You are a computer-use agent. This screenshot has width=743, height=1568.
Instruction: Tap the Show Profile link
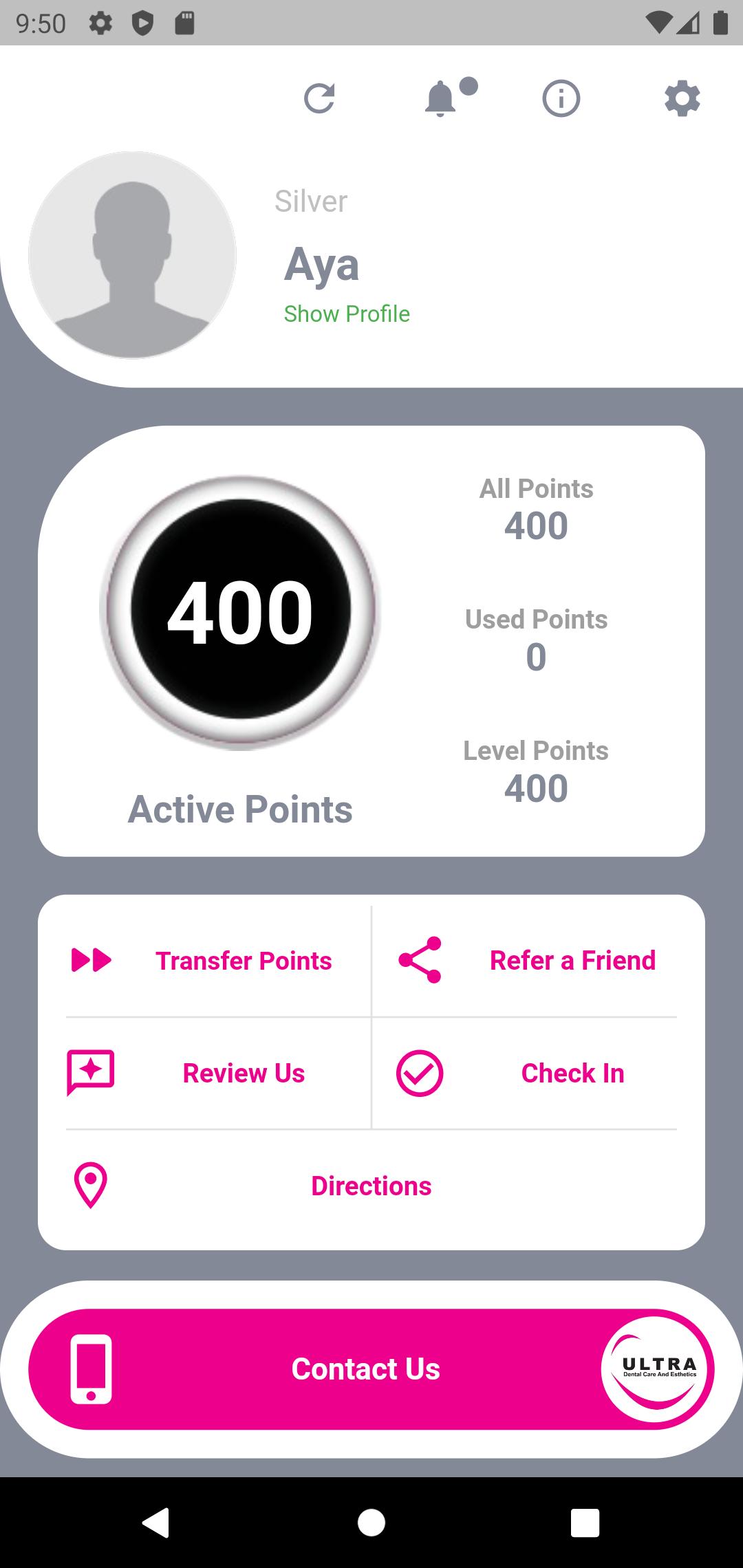point(347,314)
